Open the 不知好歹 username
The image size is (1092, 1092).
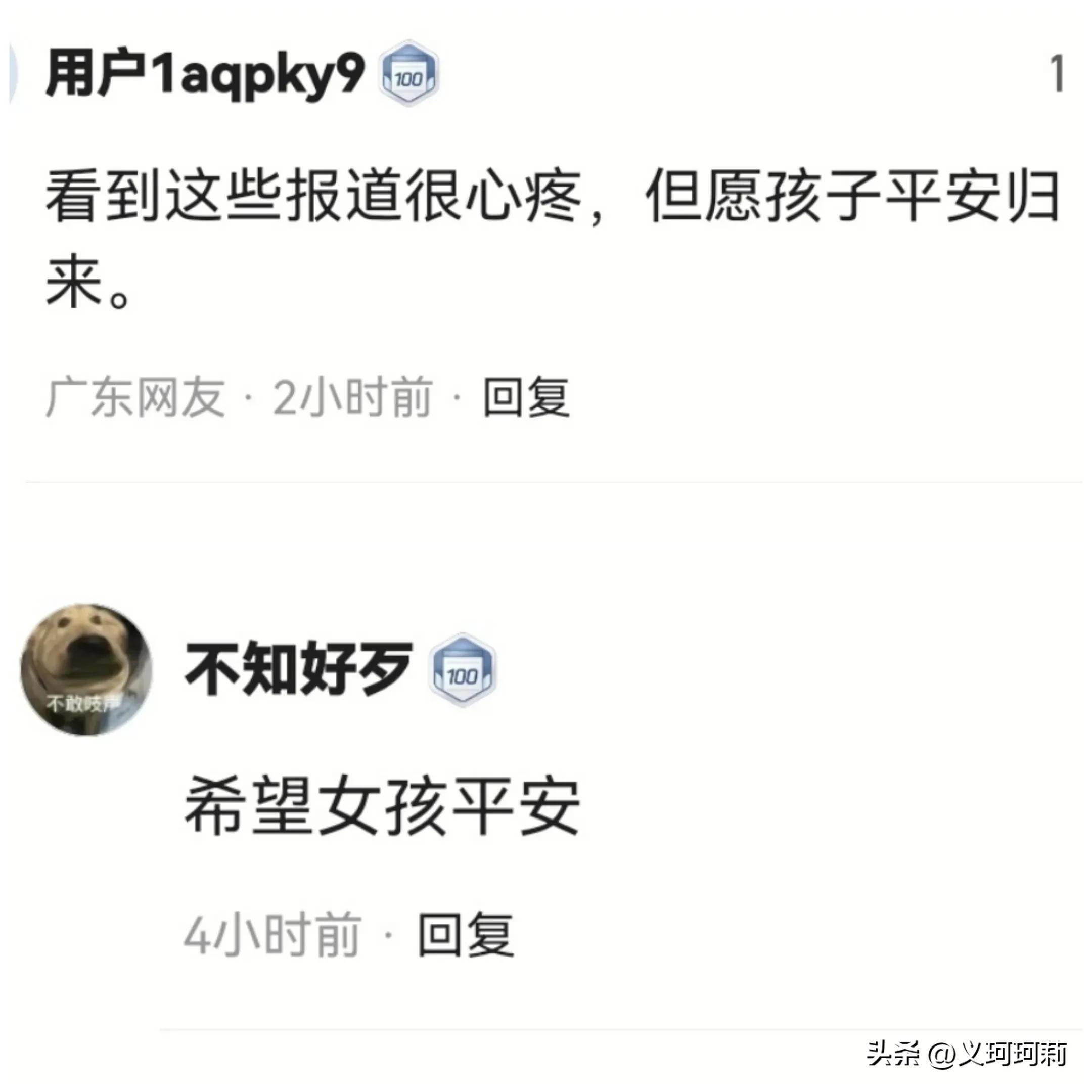coord(298,670)
